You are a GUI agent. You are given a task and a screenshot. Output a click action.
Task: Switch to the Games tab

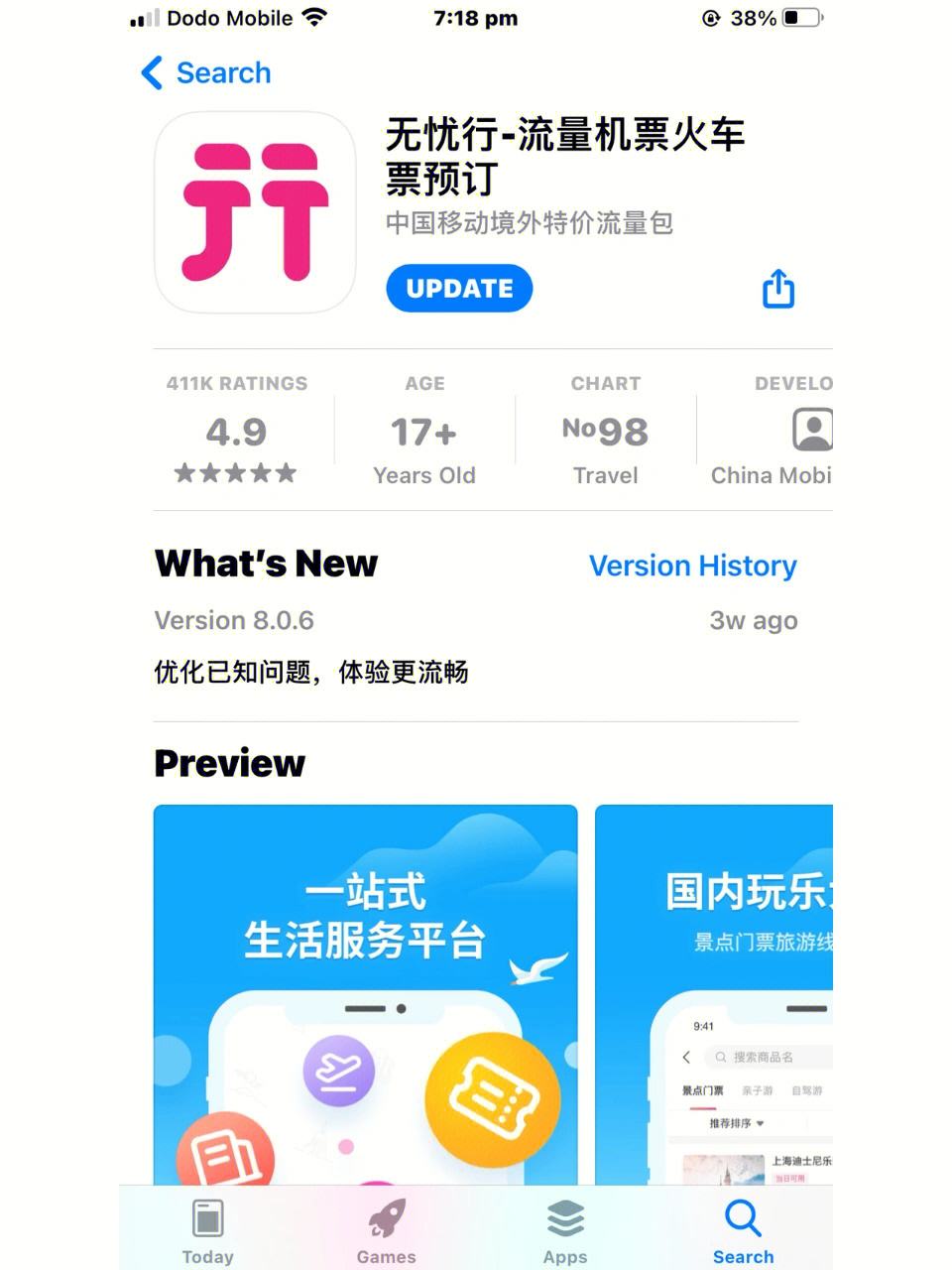(387, 1230)
